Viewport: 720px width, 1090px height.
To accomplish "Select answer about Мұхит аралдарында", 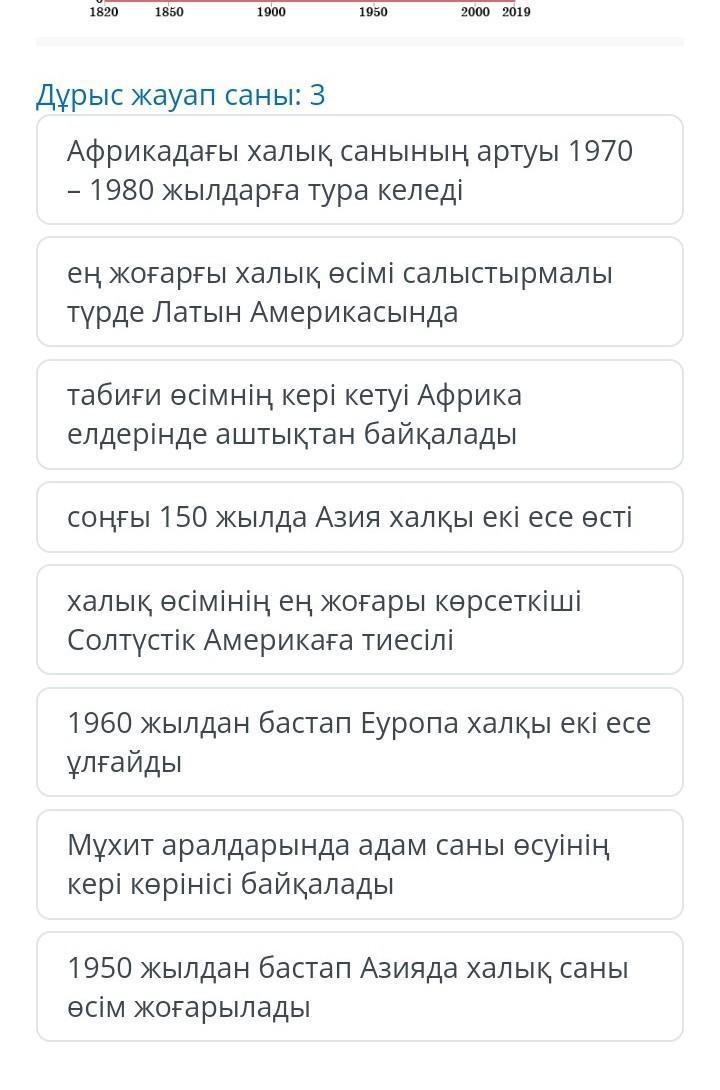I will pyautogui.click(x=360, y=865).
